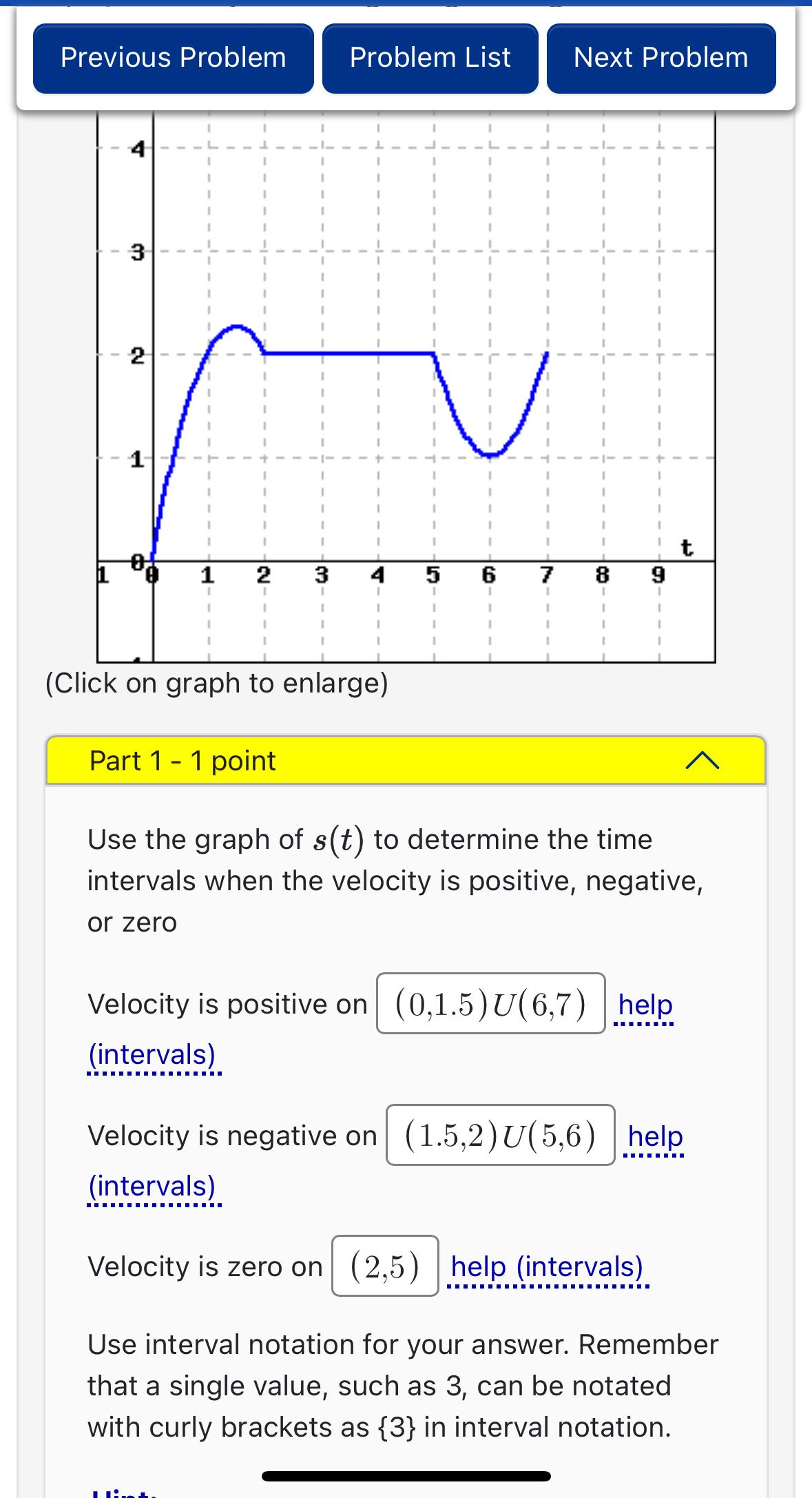The image size is (812, 1498).
Task: Open the (intervals) link under negative velocity
Action: point(152,1187)
